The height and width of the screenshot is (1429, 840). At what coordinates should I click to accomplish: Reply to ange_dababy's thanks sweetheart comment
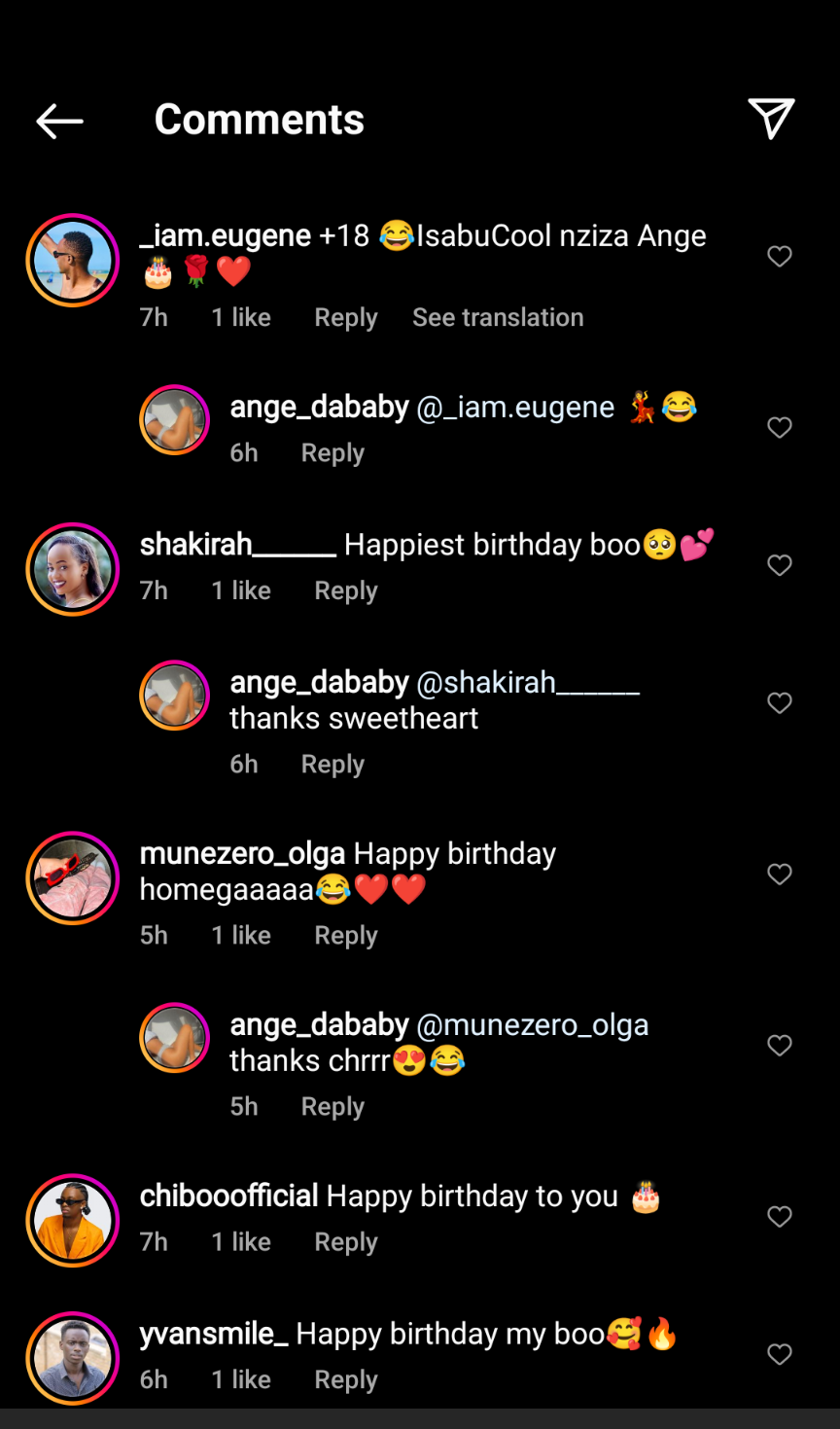(x=332, y=765)
